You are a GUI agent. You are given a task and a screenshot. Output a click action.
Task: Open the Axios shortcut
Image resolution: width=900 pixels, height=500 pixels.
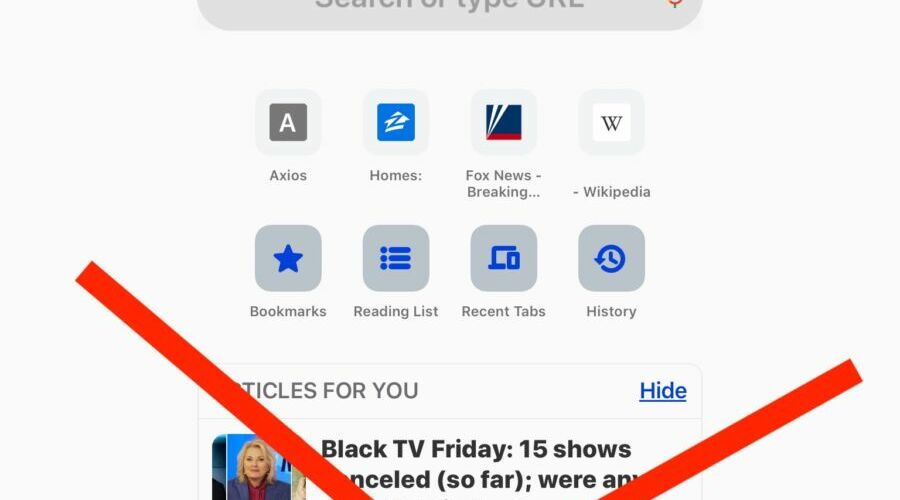(x=288, y=123)
